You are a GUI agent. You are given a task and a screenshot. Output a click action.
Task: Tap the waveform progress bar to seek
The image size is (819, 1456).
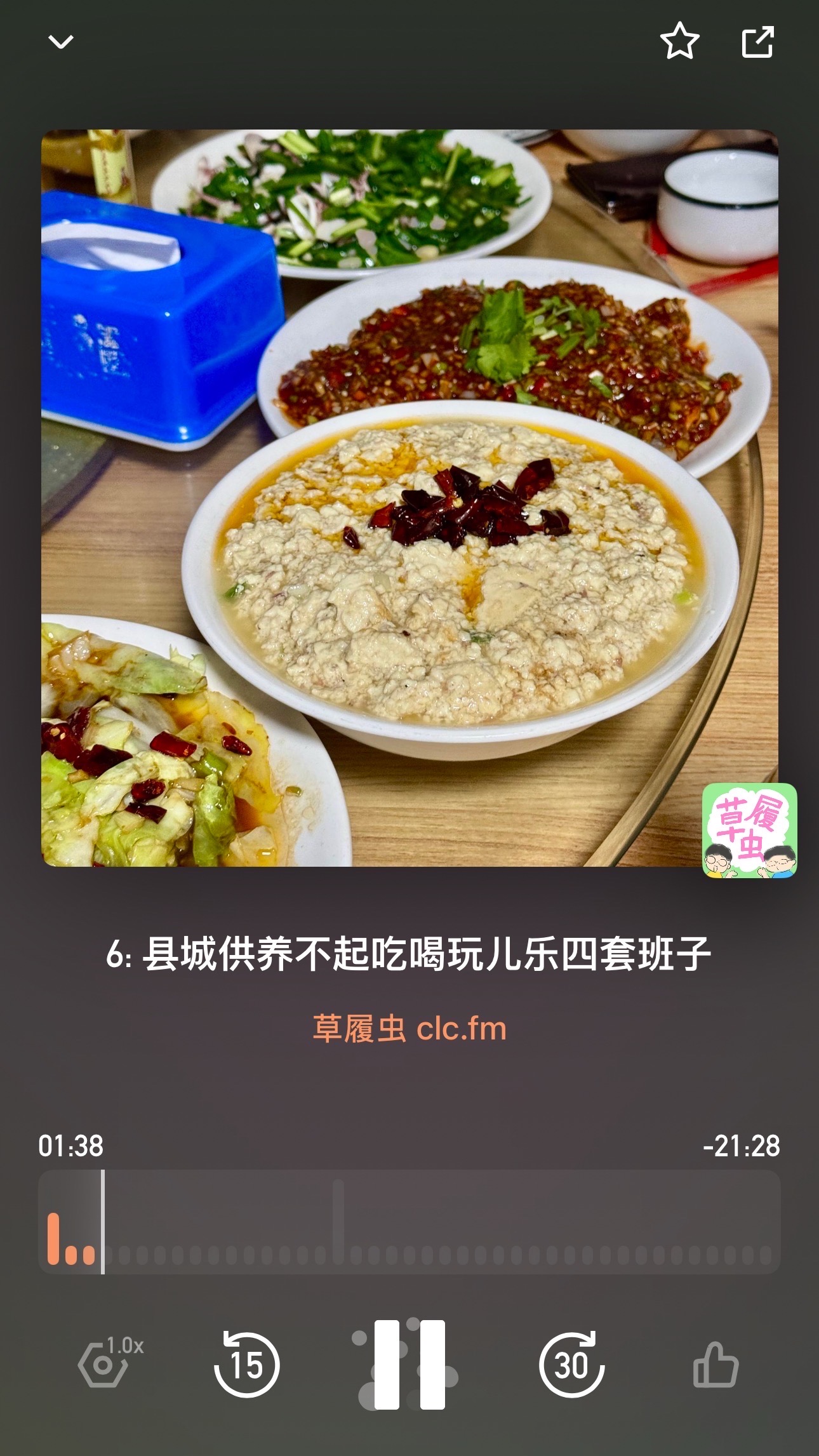409,1222
